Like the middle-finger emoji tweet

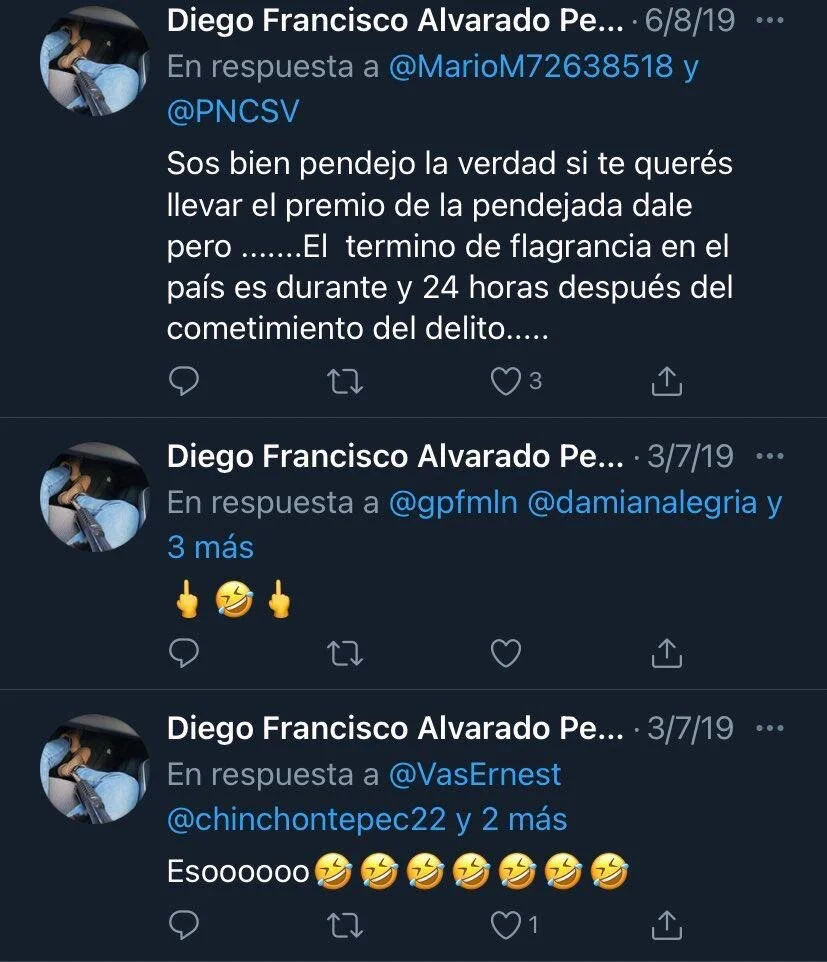click(x=506, y=654)
